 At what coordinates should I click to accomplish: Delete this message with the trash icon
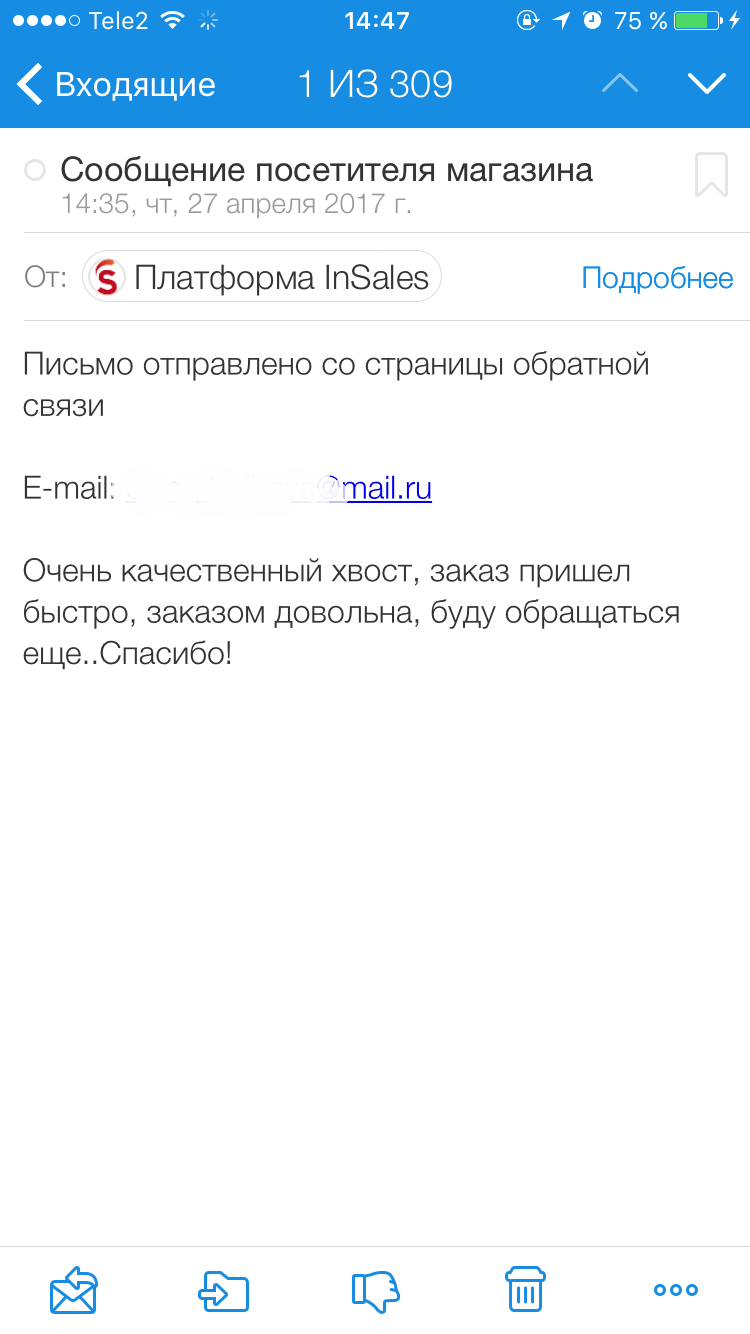point(525,1289)
